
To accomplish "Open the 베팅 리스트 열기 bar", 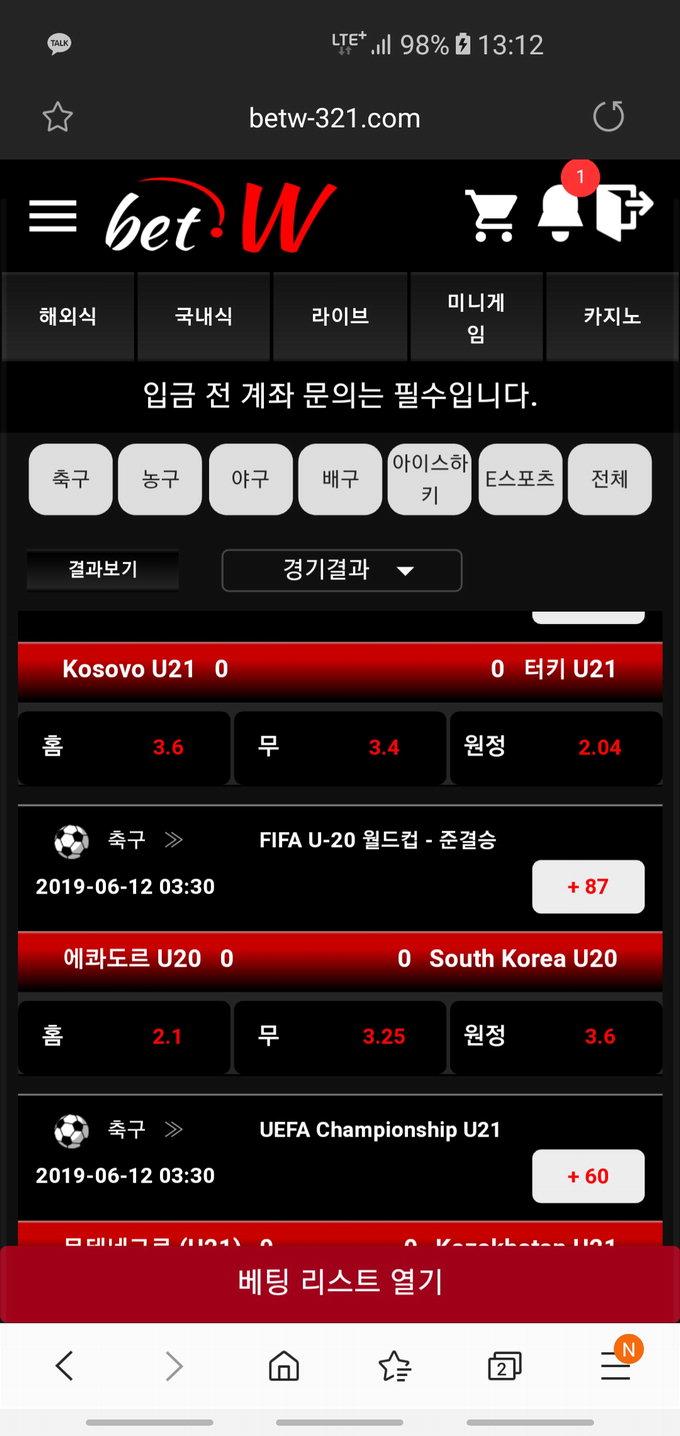I will coord(340,1282).
